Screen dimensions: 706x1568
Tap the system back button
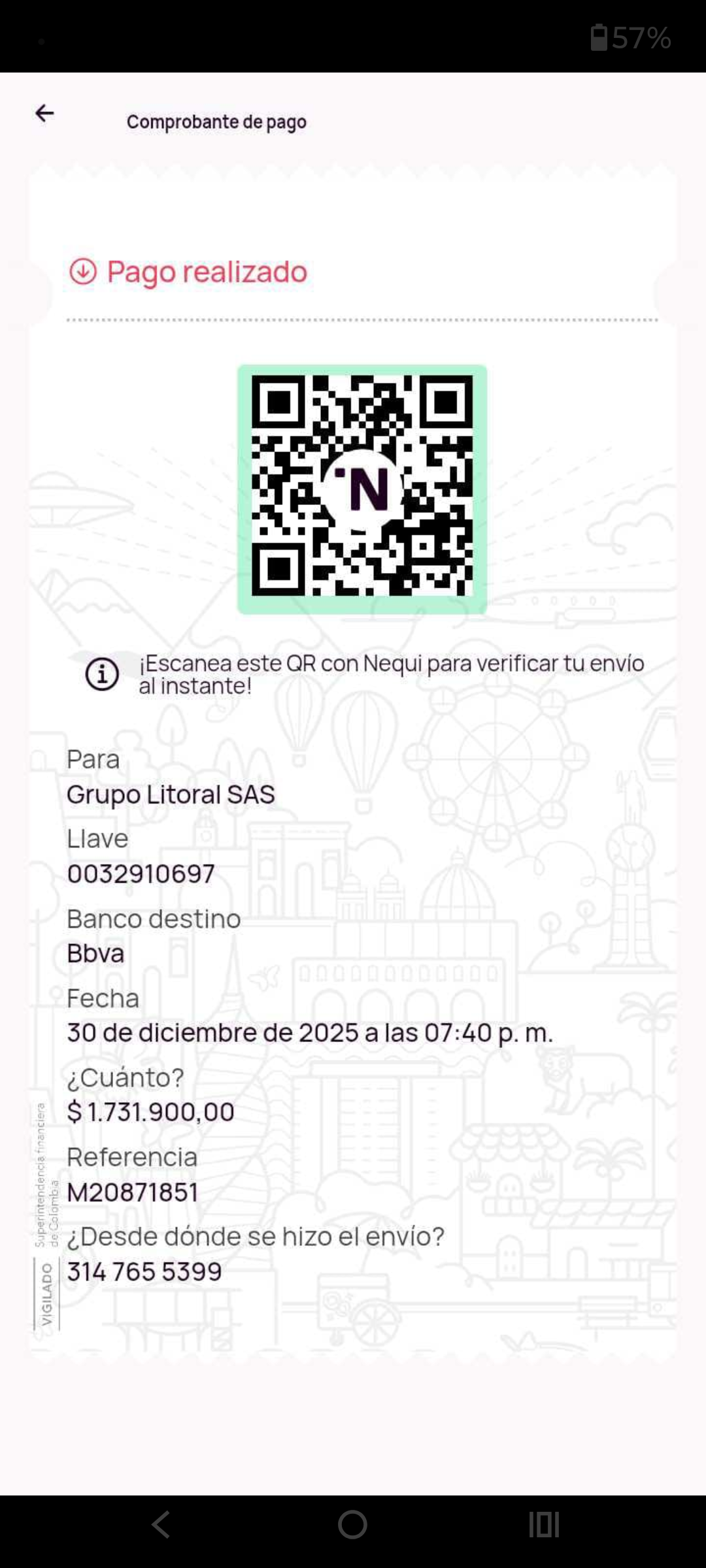pyautogui.click(x=161, y=1525)
